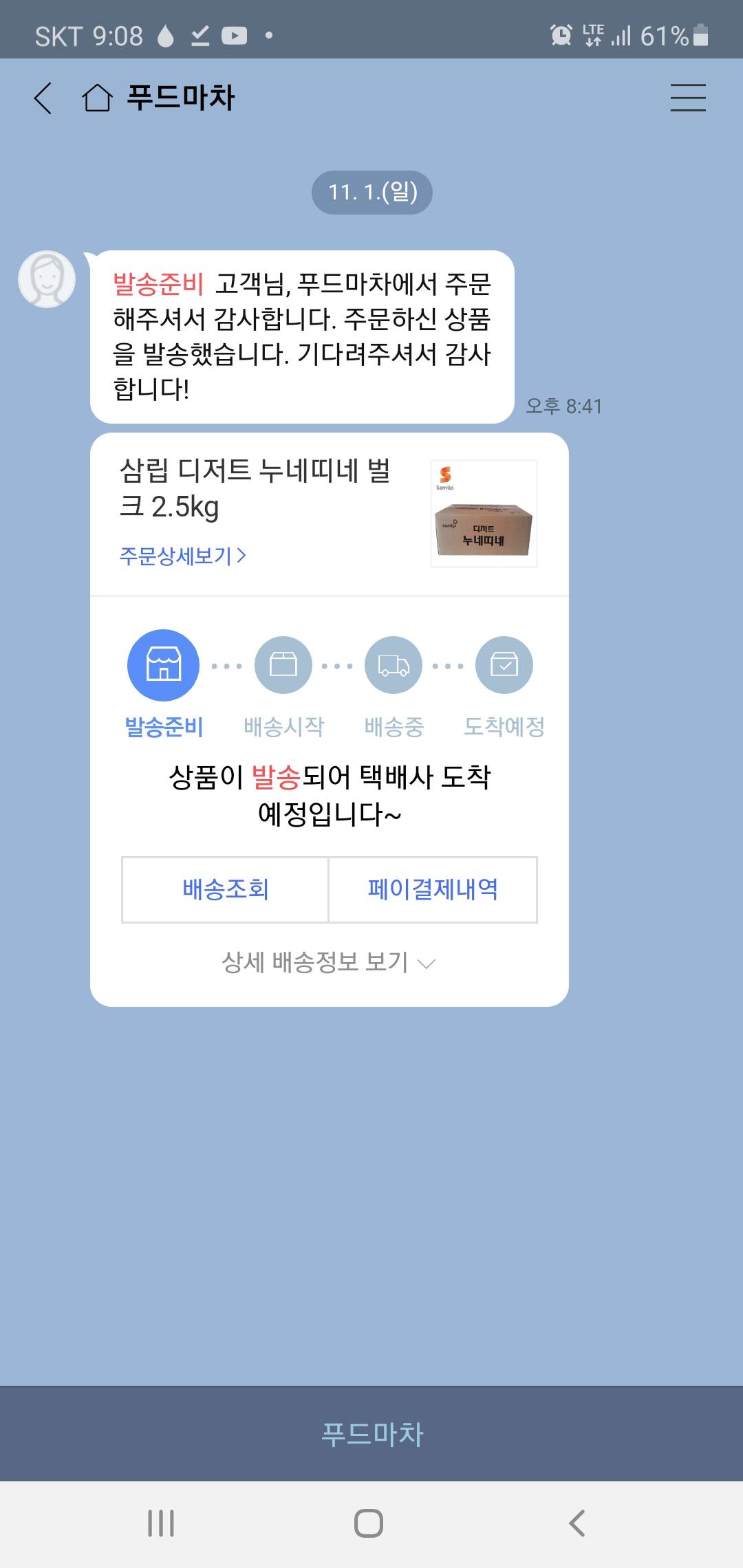The image size is (743, 1568).
Task: Go back using the top-left arrow
Action: pos(43,98)
